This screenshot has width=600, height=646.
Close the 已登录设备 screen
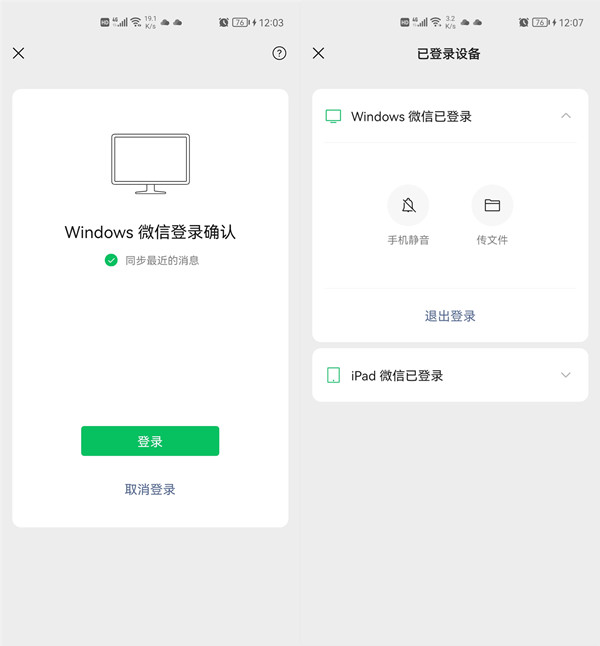point(318,53)
